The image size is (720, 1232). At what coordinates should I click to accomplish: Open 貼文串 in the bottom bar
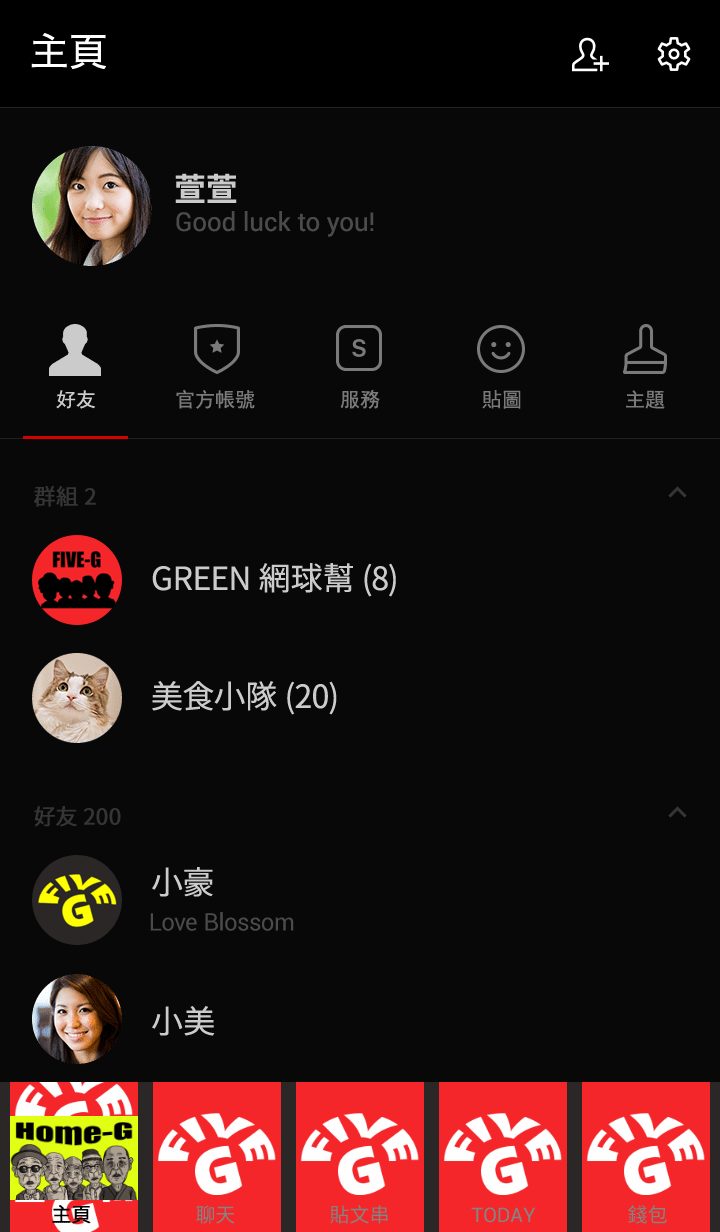(359, 1157)
